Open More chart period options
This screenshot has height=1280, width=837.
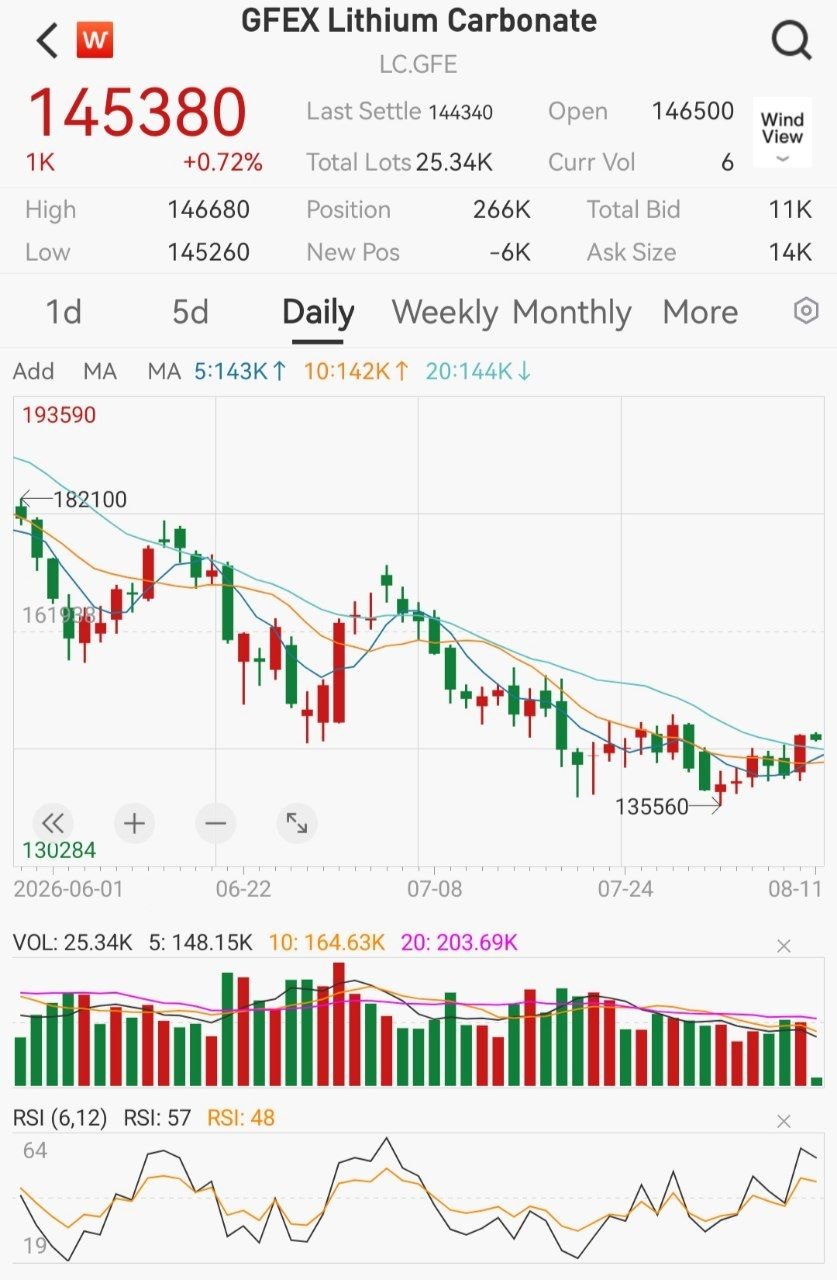pos(700,313)
